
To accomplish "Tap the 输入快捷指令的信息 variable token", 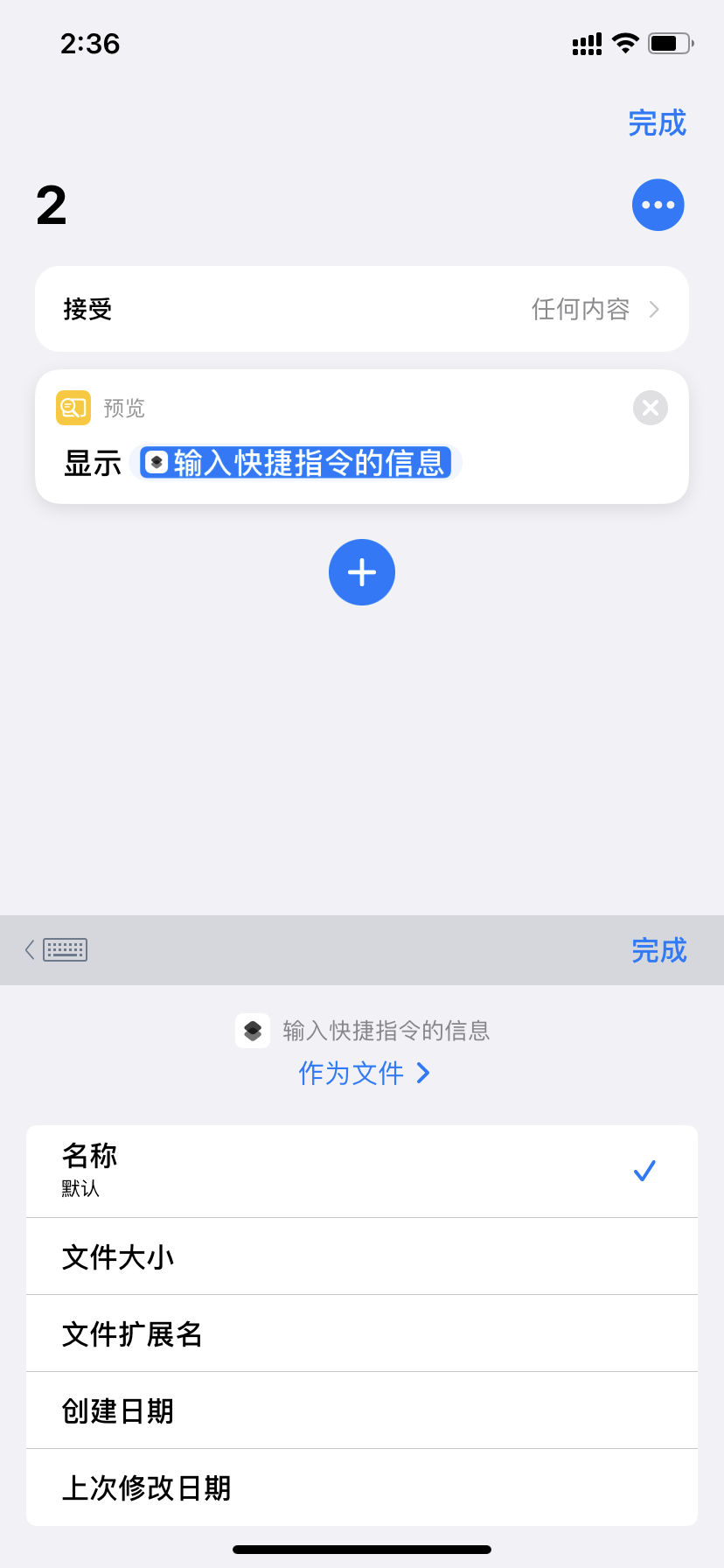I will point(296,463).
